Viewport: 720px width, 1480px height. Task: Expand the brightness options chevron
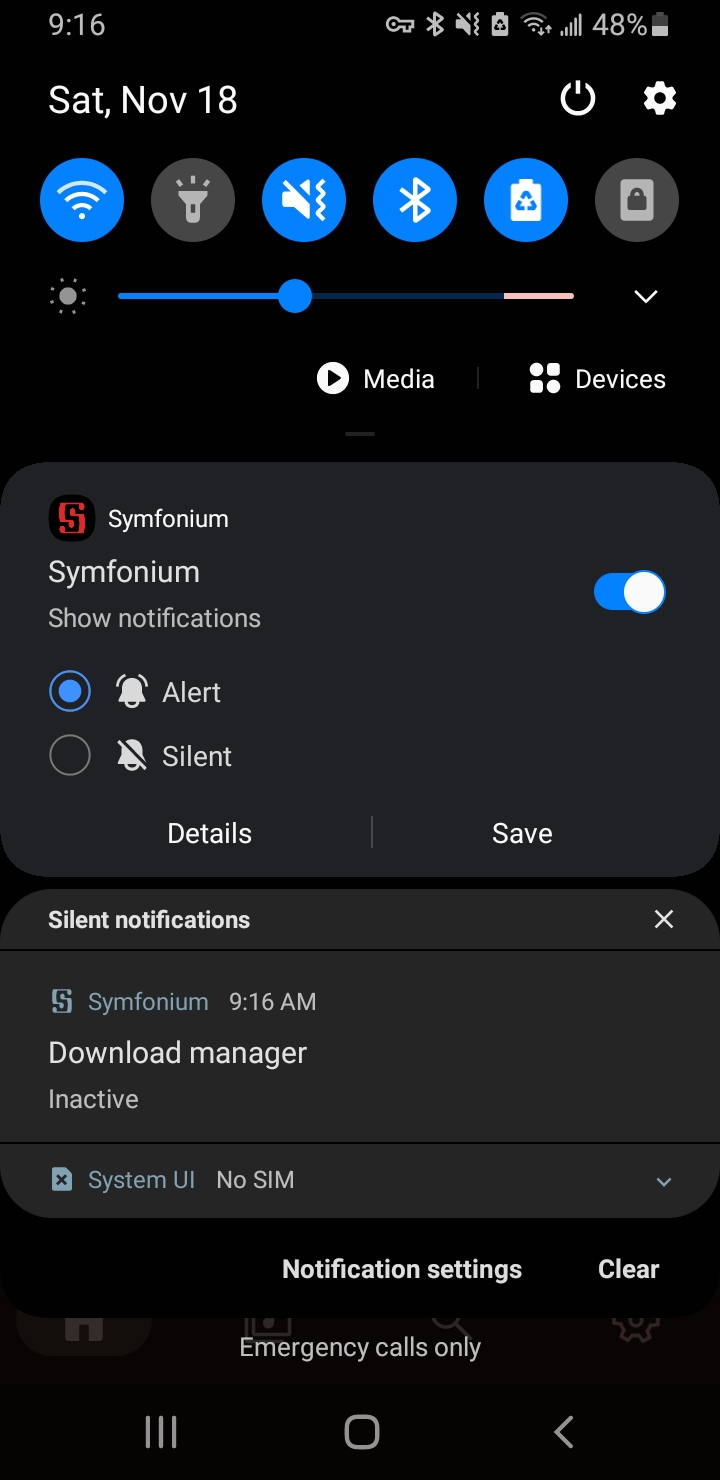(646, 297)
